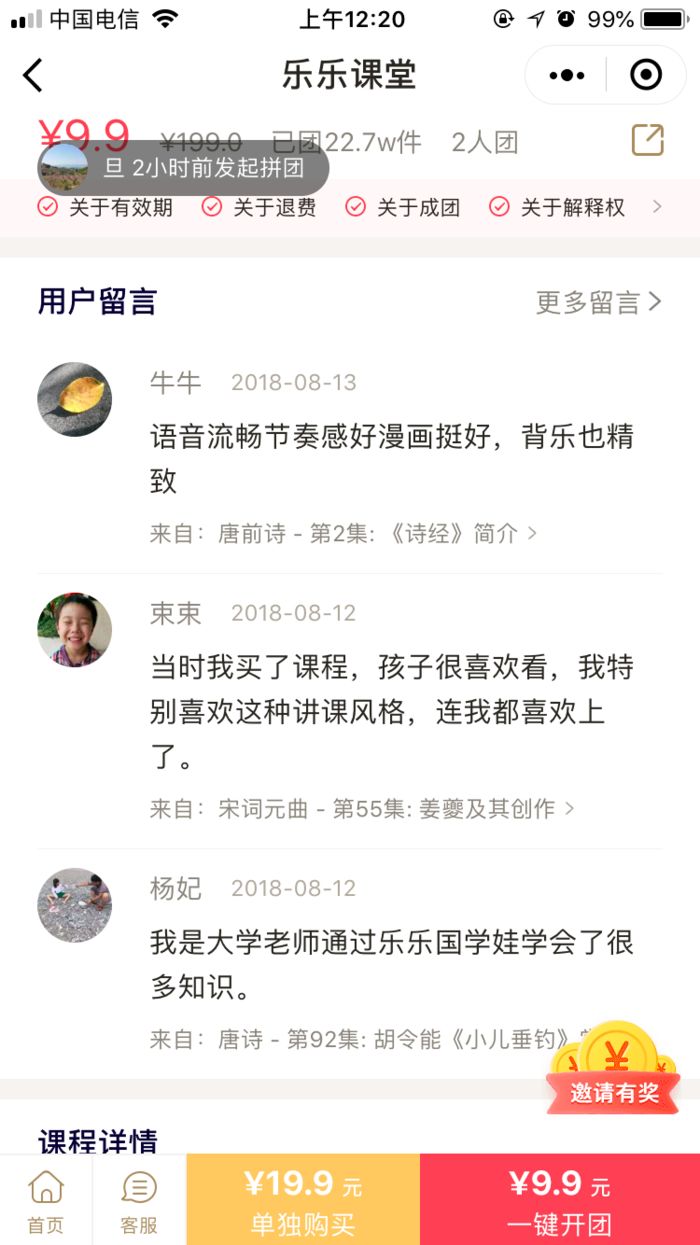The height and width of the screenshot is (1245, 700).
Task: Open 唐前诗 第2集《诗经》简介 episode link
Action: [x=343, y=533]
